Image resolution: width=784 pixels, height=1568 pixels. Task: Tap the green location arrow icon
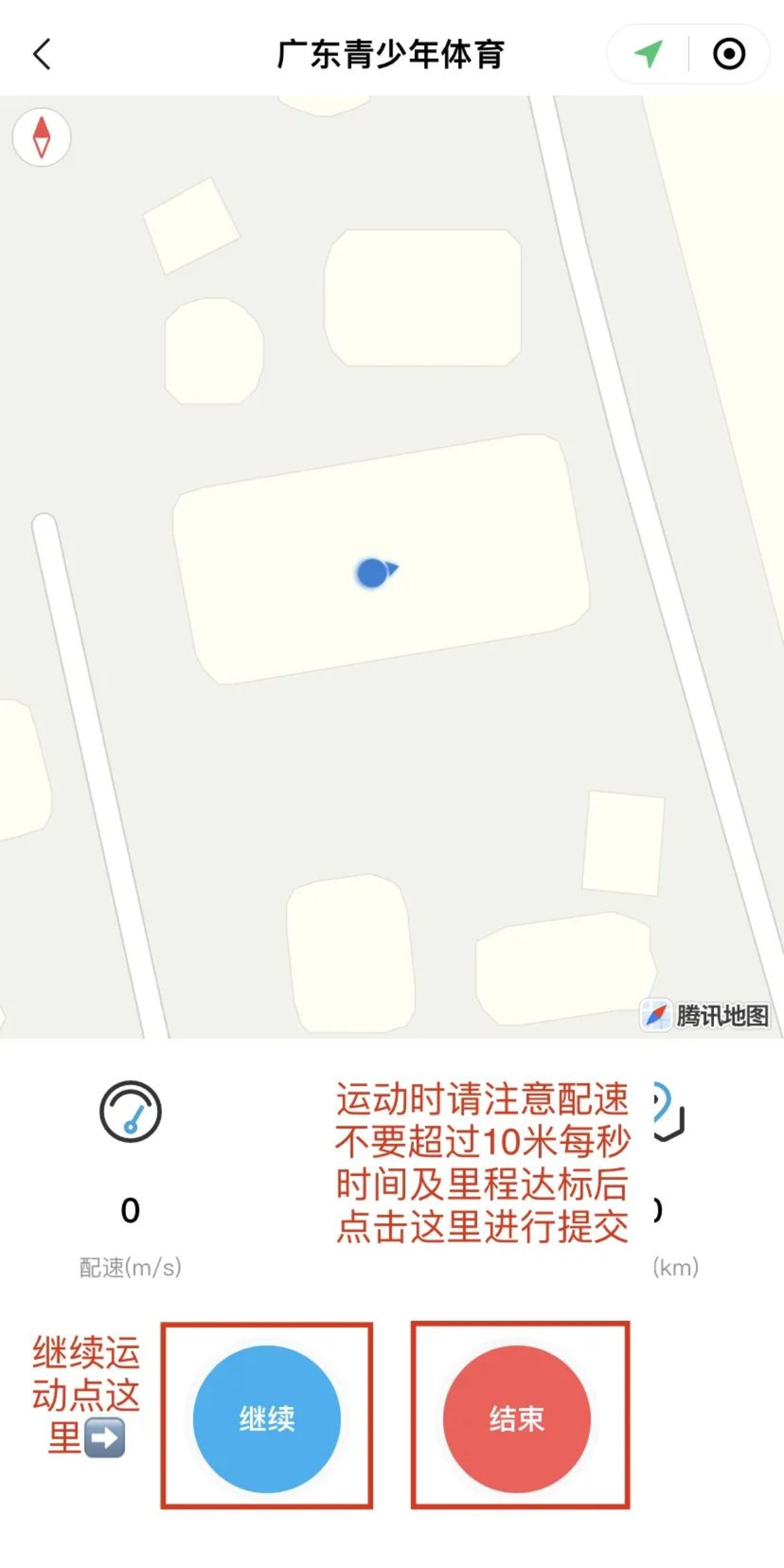coord(649,54)
